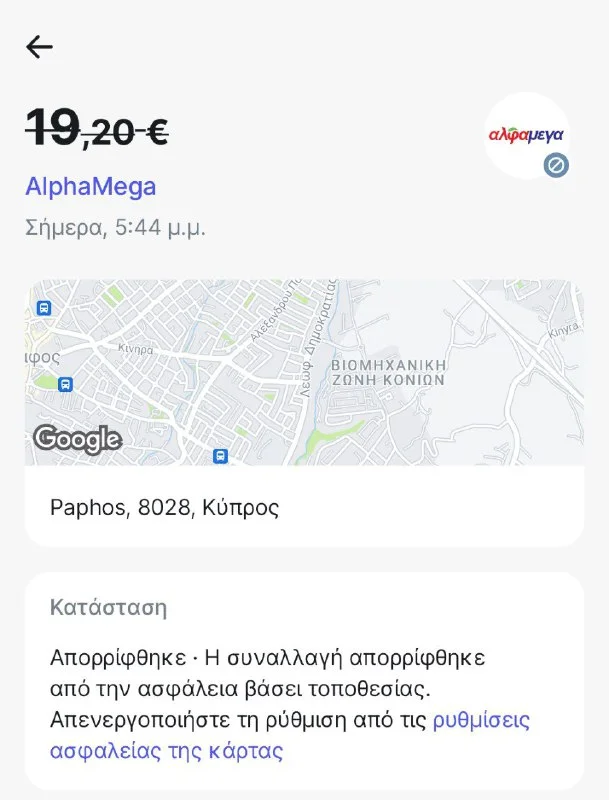
Task: Go back using the arrow icon
Action: point(39,47)
